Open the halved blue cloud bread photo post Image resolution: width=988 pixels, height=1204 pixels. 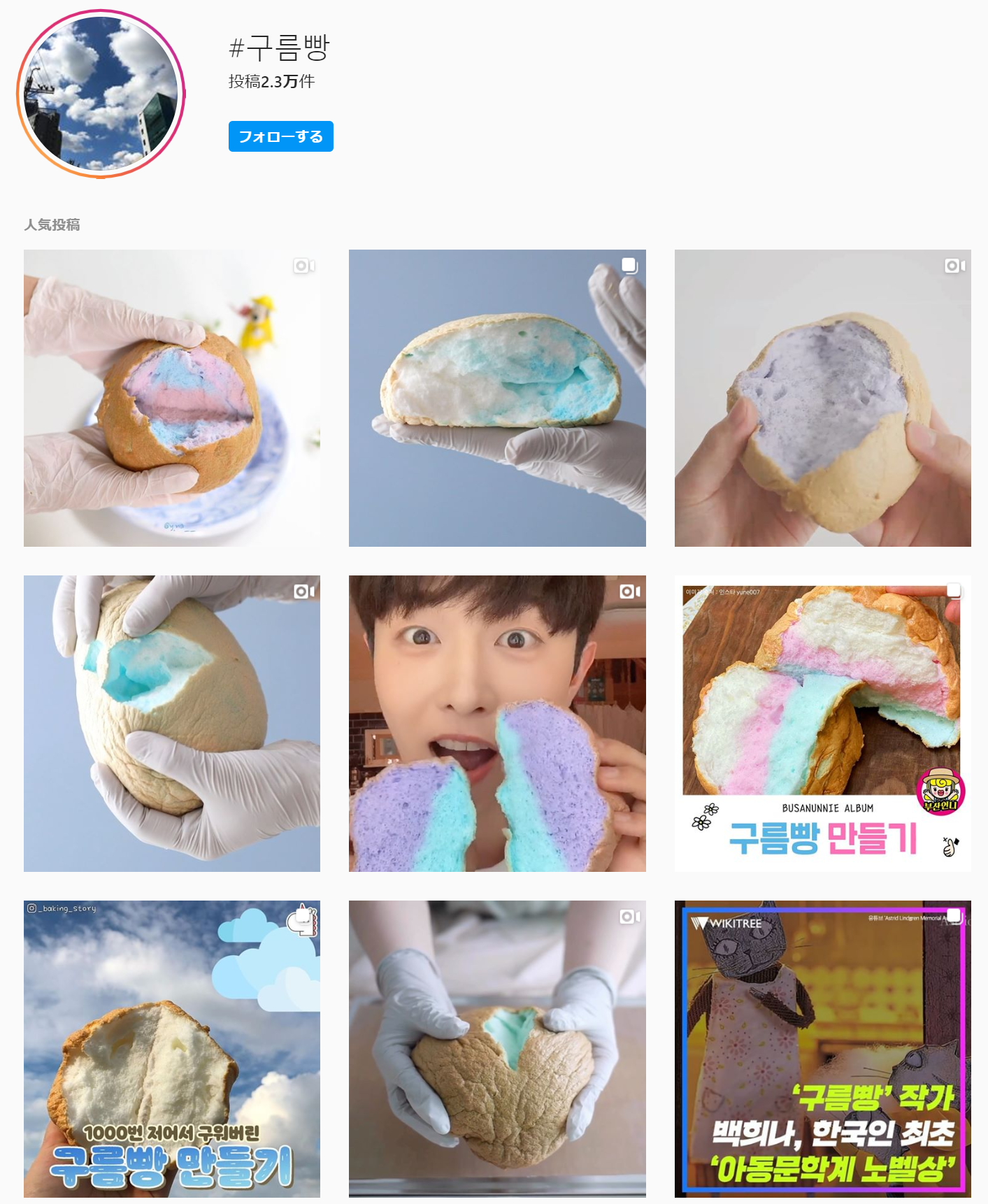tap(497, 398)
